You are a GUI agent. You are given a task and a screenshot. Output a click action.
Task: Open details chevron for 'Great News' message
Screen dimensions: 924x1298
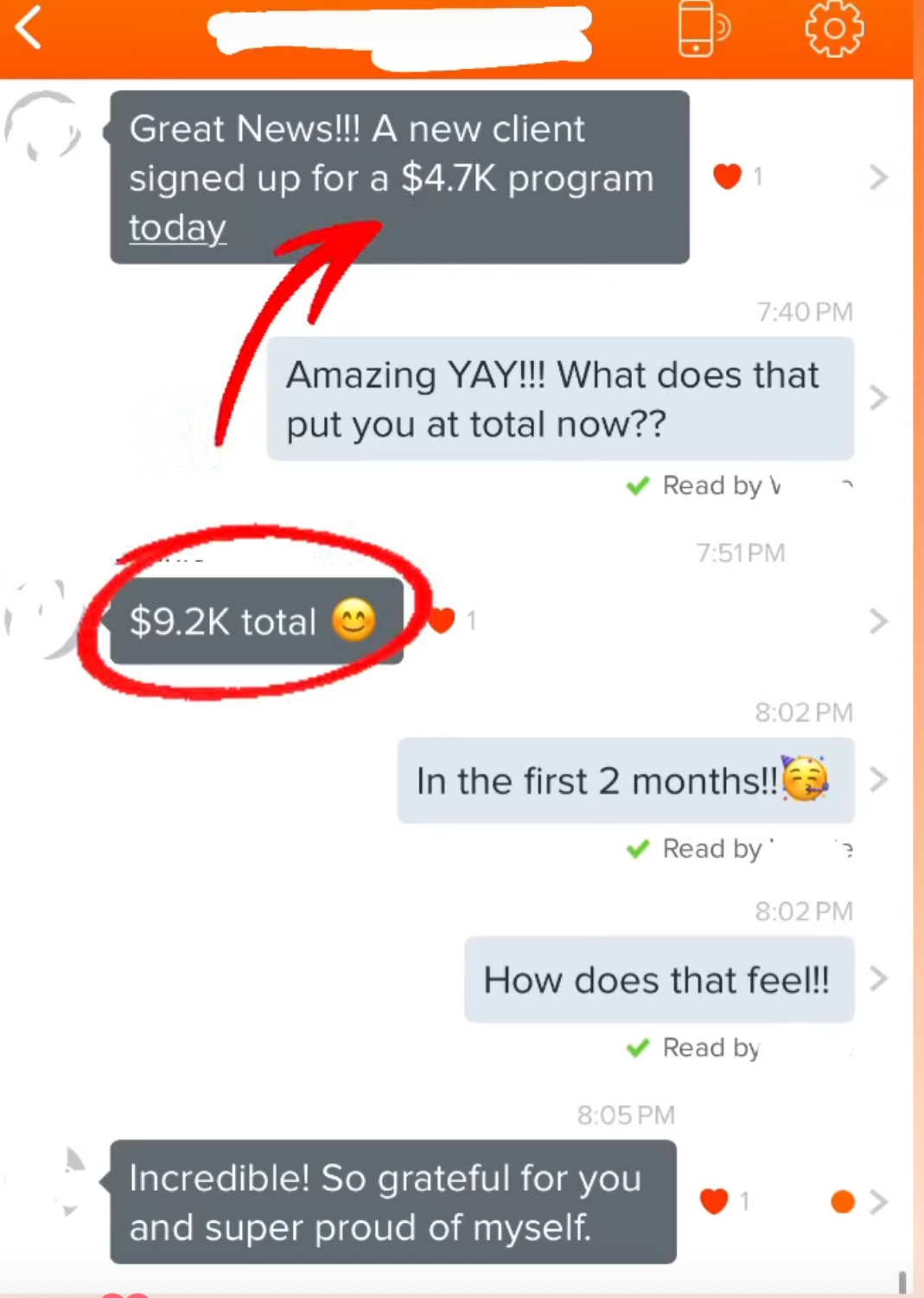click(878, 177)
